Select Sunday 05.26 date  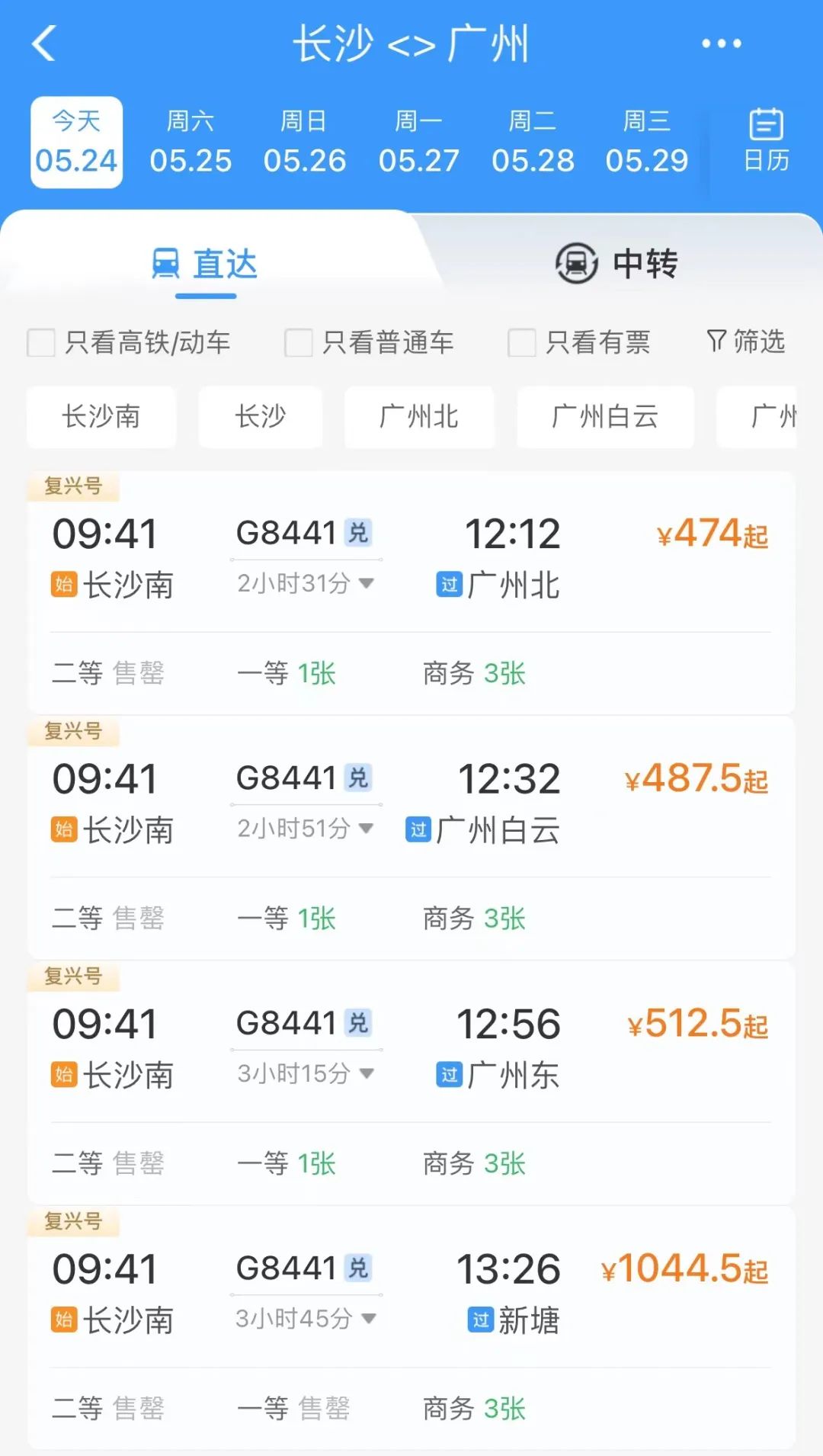(x=305, y=143)
